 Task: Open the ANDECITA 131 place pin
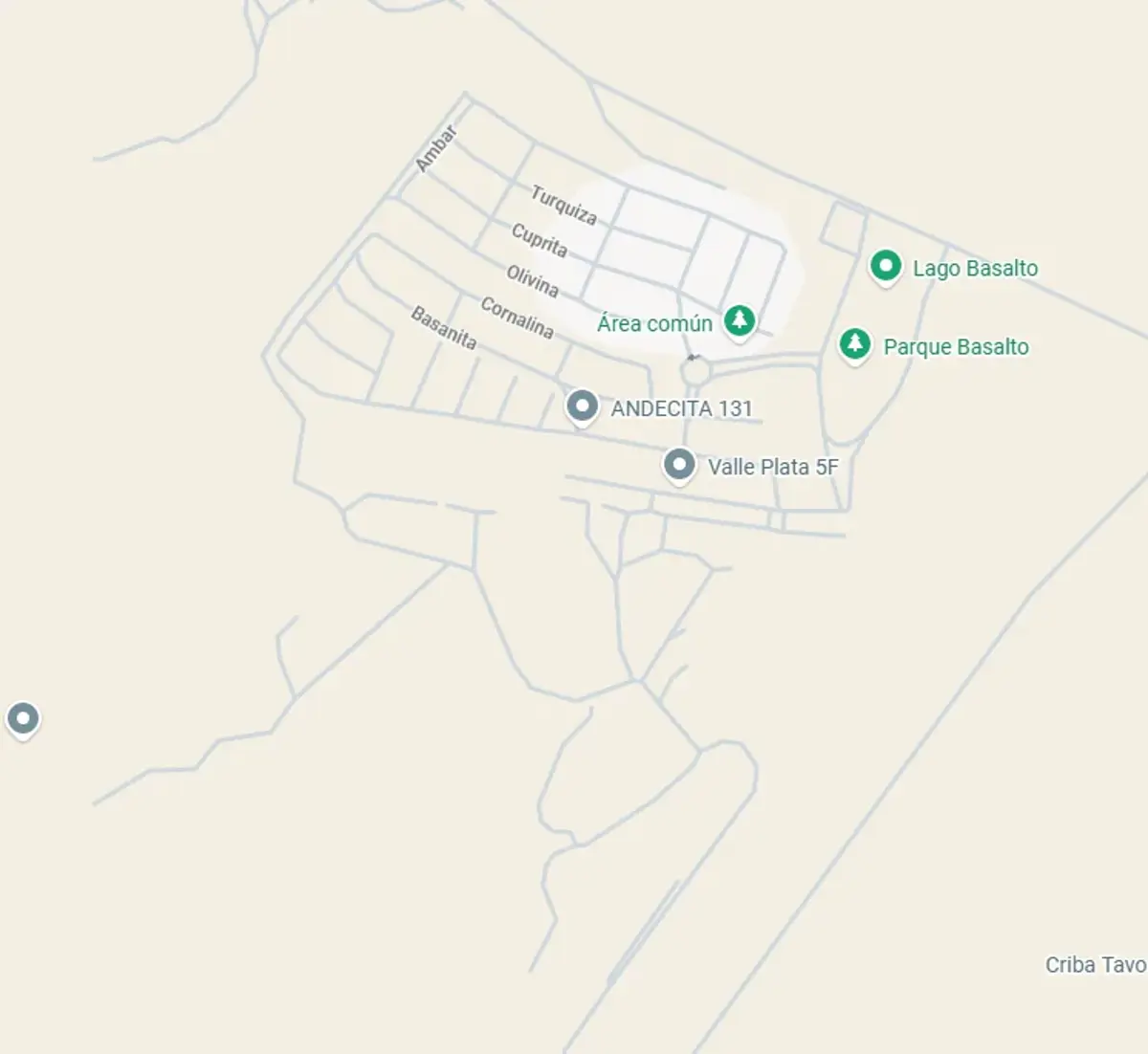click(582, 407)
